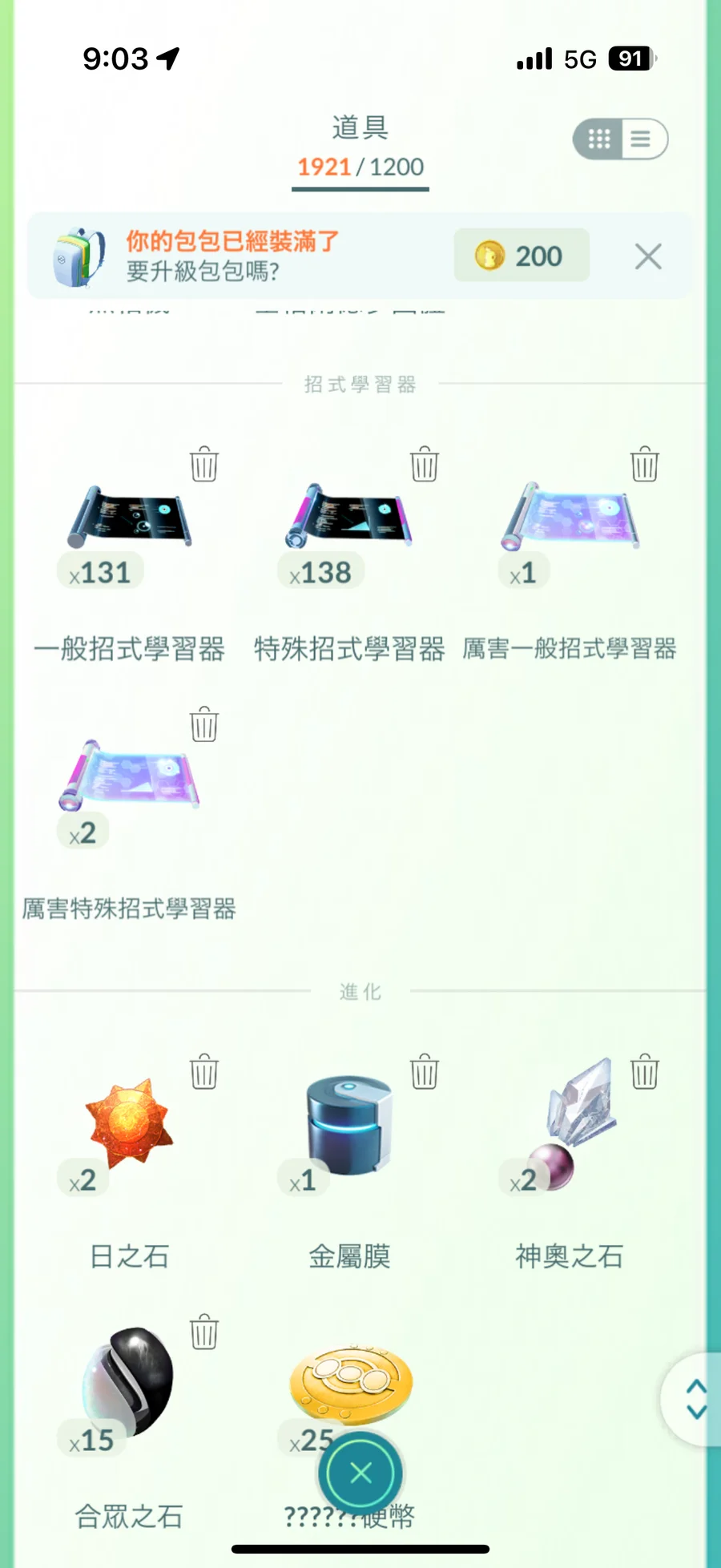Select the 一般招式學習器 item

130,518
